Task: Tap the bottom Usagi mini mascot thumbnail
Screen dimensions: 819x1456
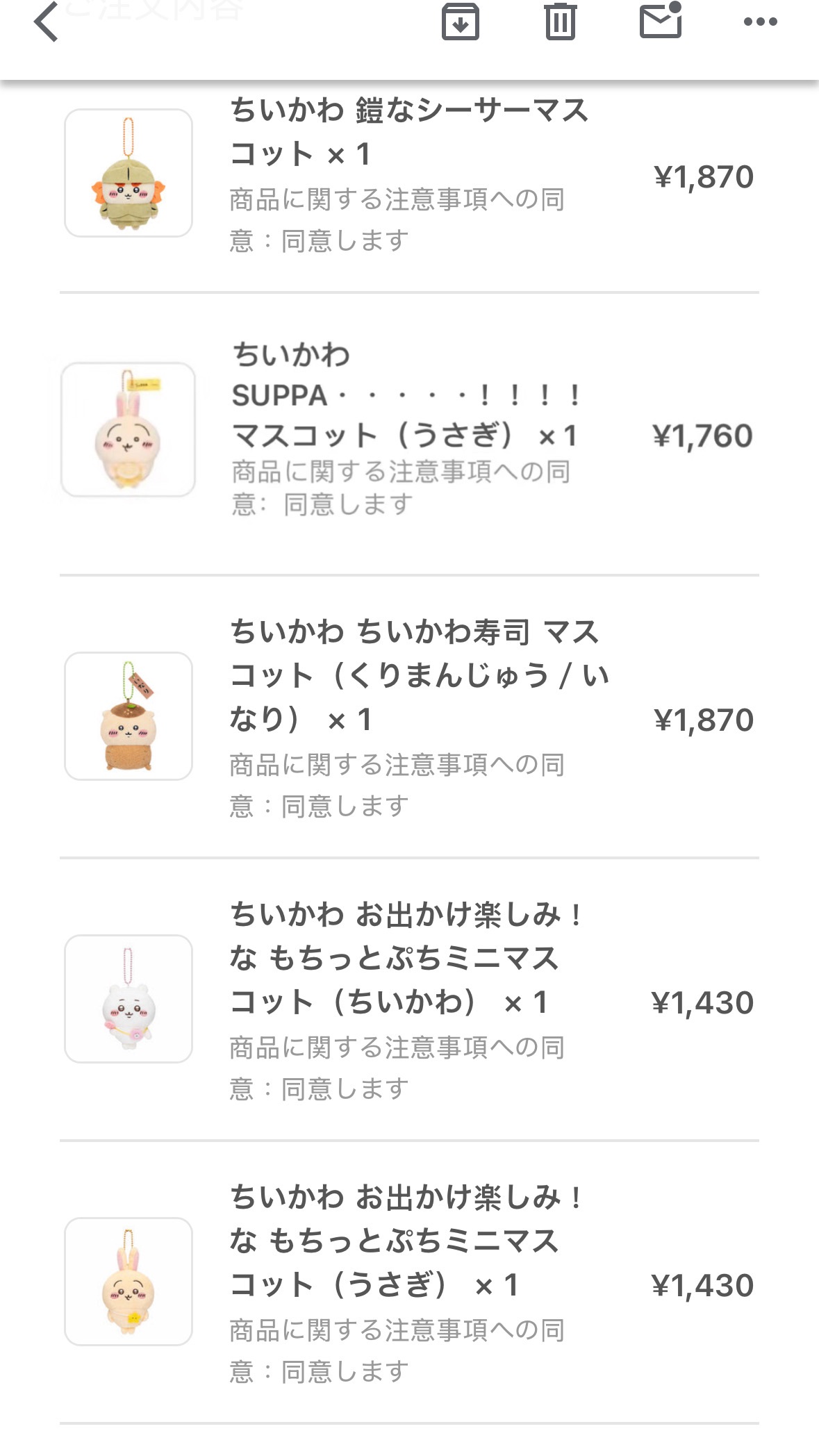Action: pos(127,1278)
